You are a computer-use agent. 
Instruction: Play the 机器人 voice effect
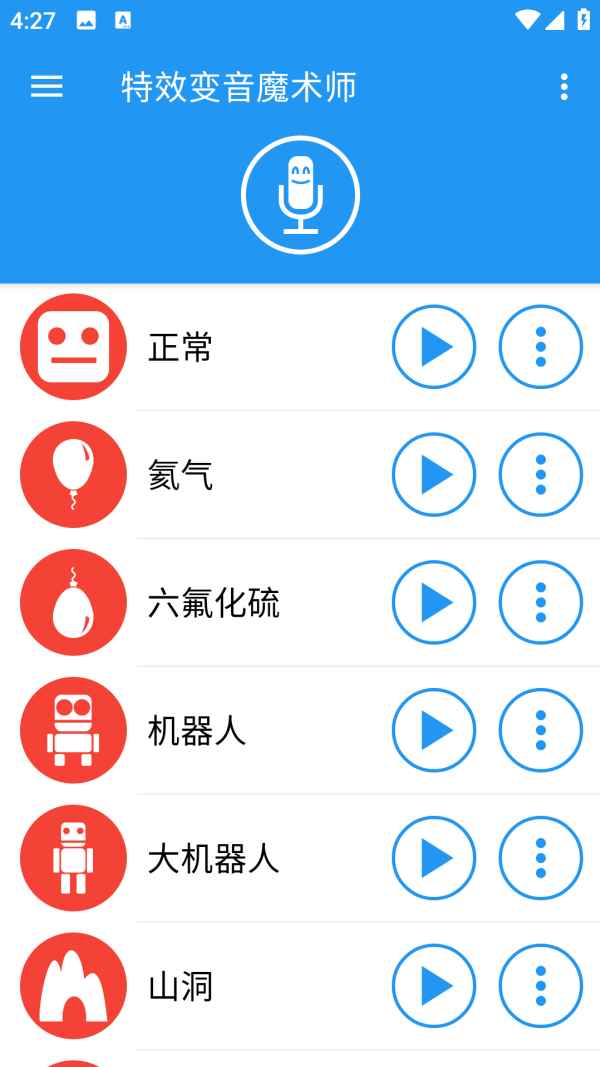coord(434,731)
